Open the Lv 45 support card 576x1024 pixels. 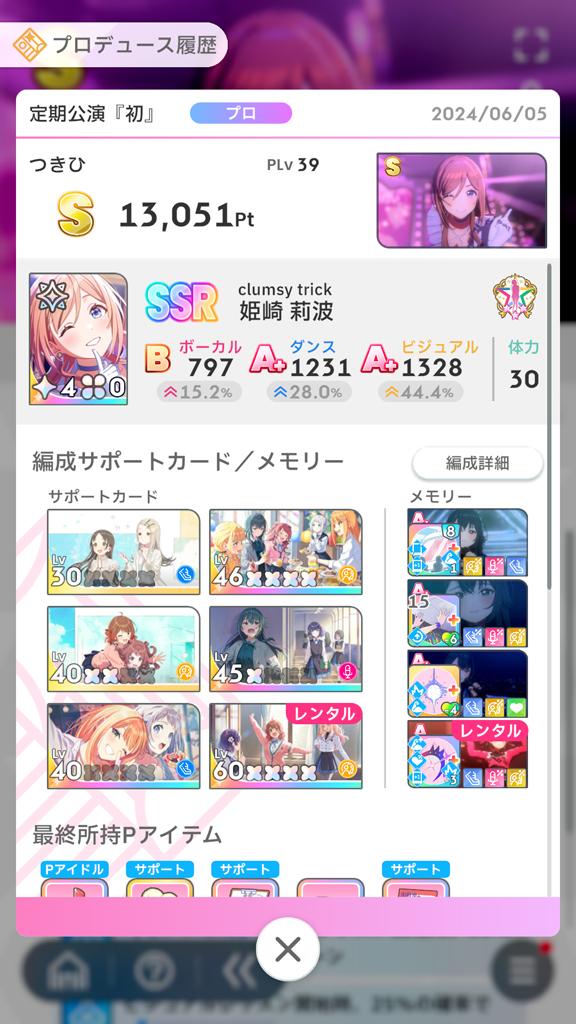tap(285, 648)
